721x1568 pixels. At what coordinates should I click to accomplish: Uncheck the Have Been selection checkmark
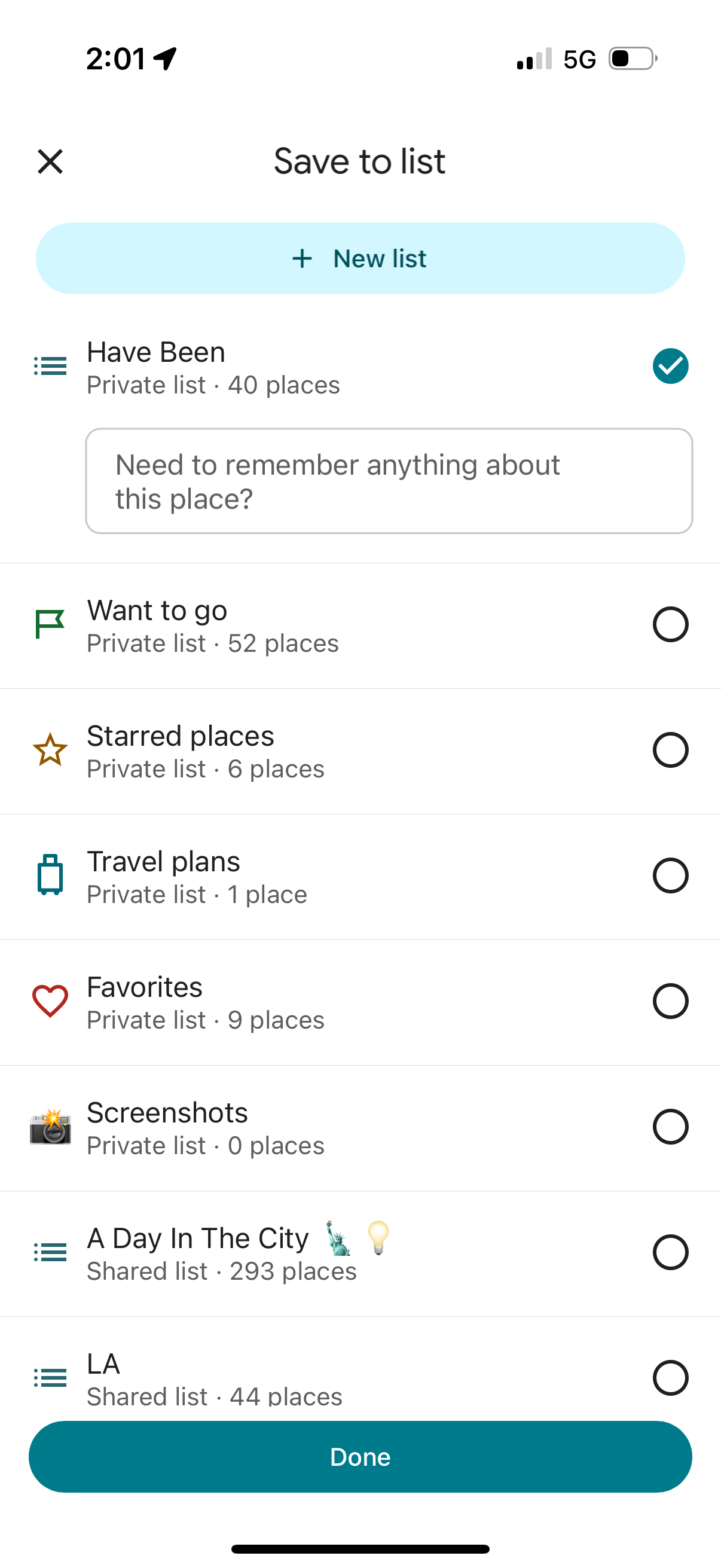[x=671, y=366]
